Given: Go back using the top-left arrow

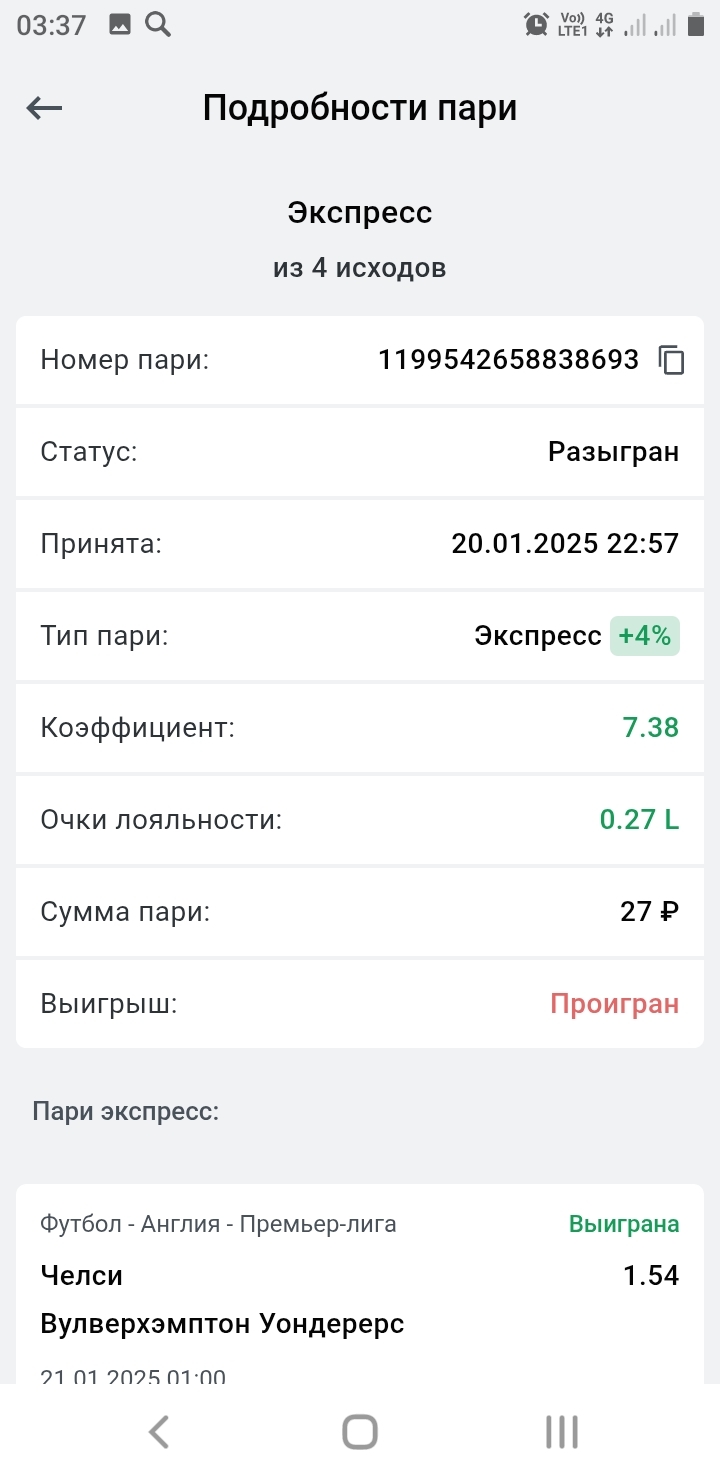Looking at the screenshot, I should point(45,108).
